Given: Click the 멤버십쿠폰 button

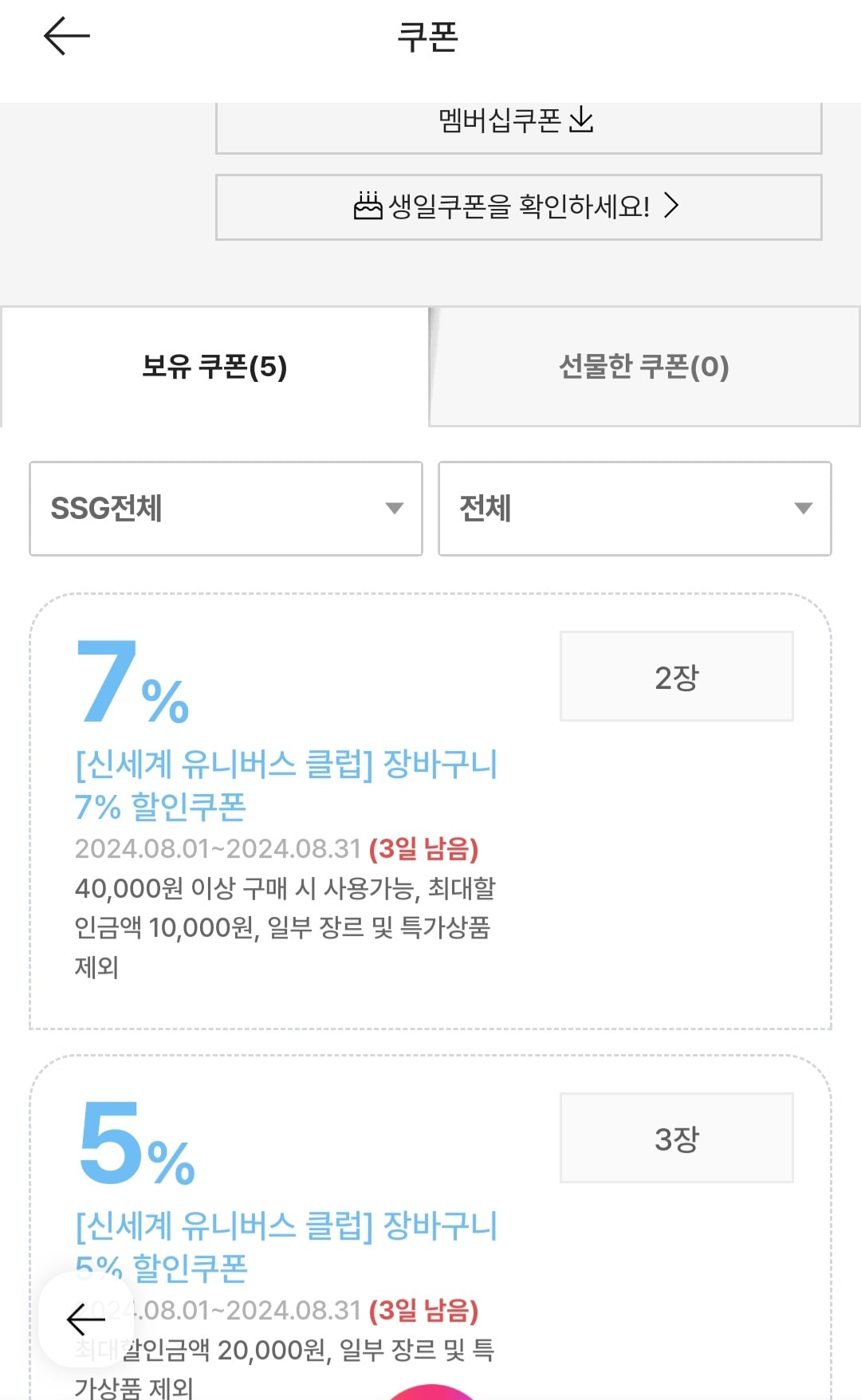Looking at the screenshot, I should [518, 121].
